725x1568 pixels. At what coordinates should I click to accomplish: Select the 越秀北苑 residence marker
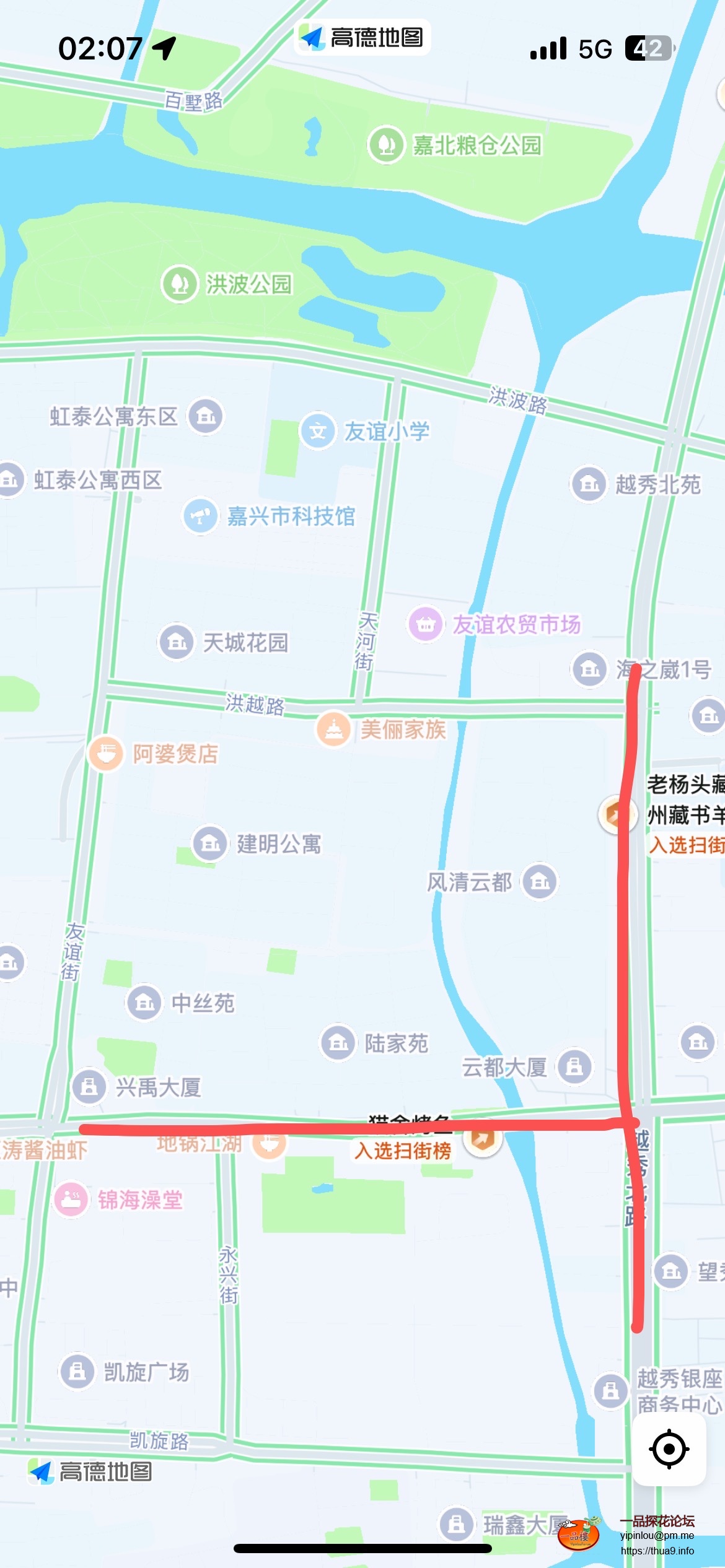pos(589,484)
